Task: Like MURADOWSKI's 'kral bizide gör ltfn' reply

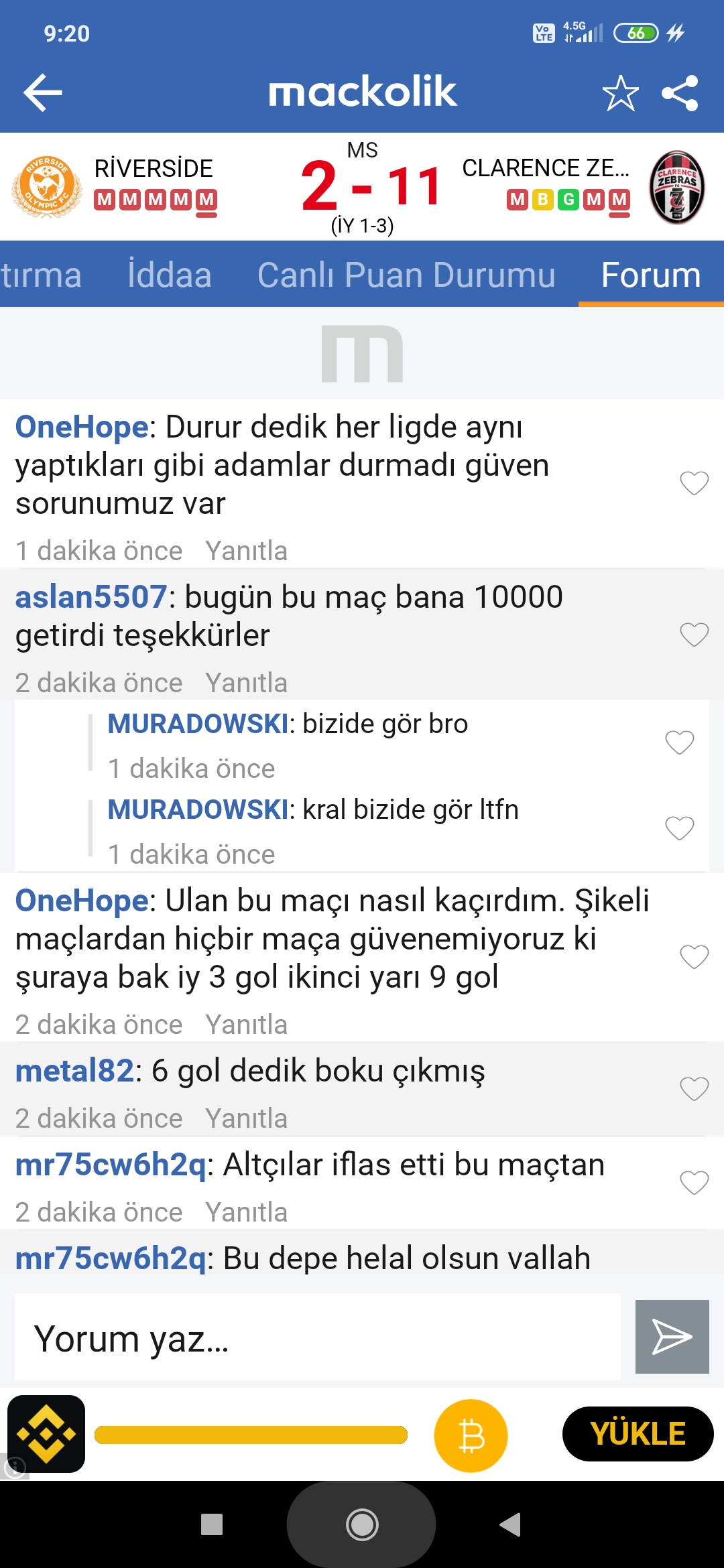Action: point(679,828)
